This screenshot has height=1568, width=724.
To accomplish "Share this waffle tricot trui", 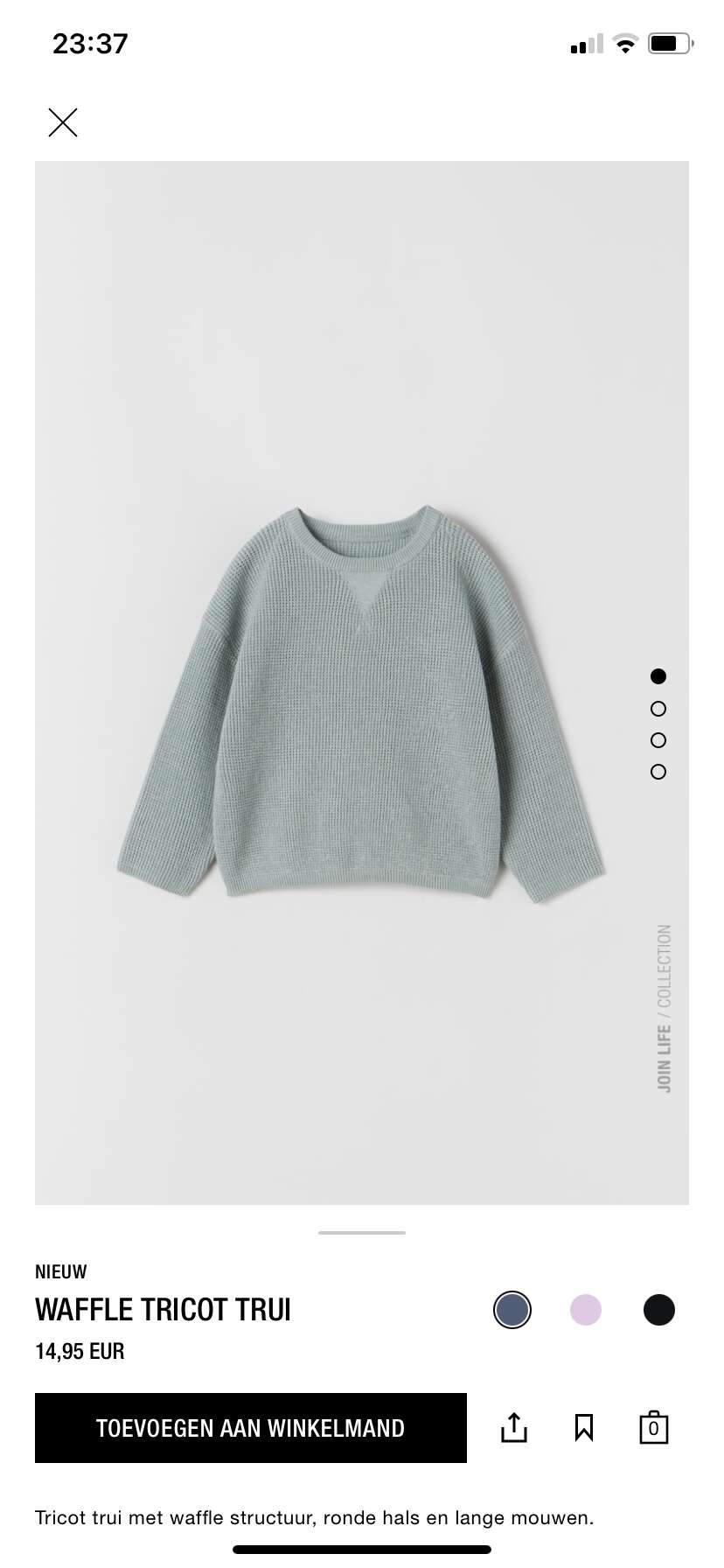I will [x=514, y=1427].
